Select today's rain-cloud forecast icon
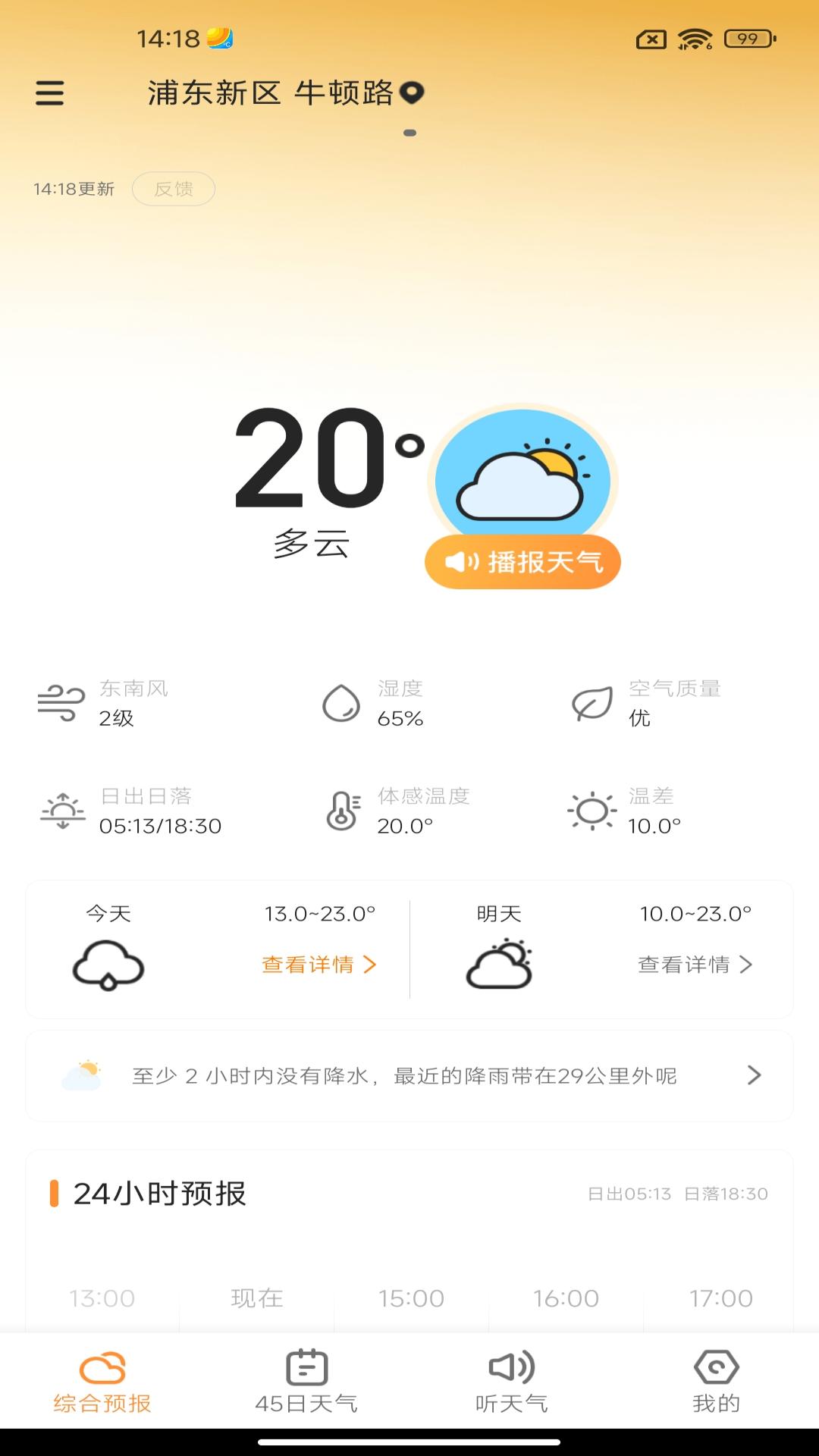819x1456 pixels. click(x=107, y=965)
